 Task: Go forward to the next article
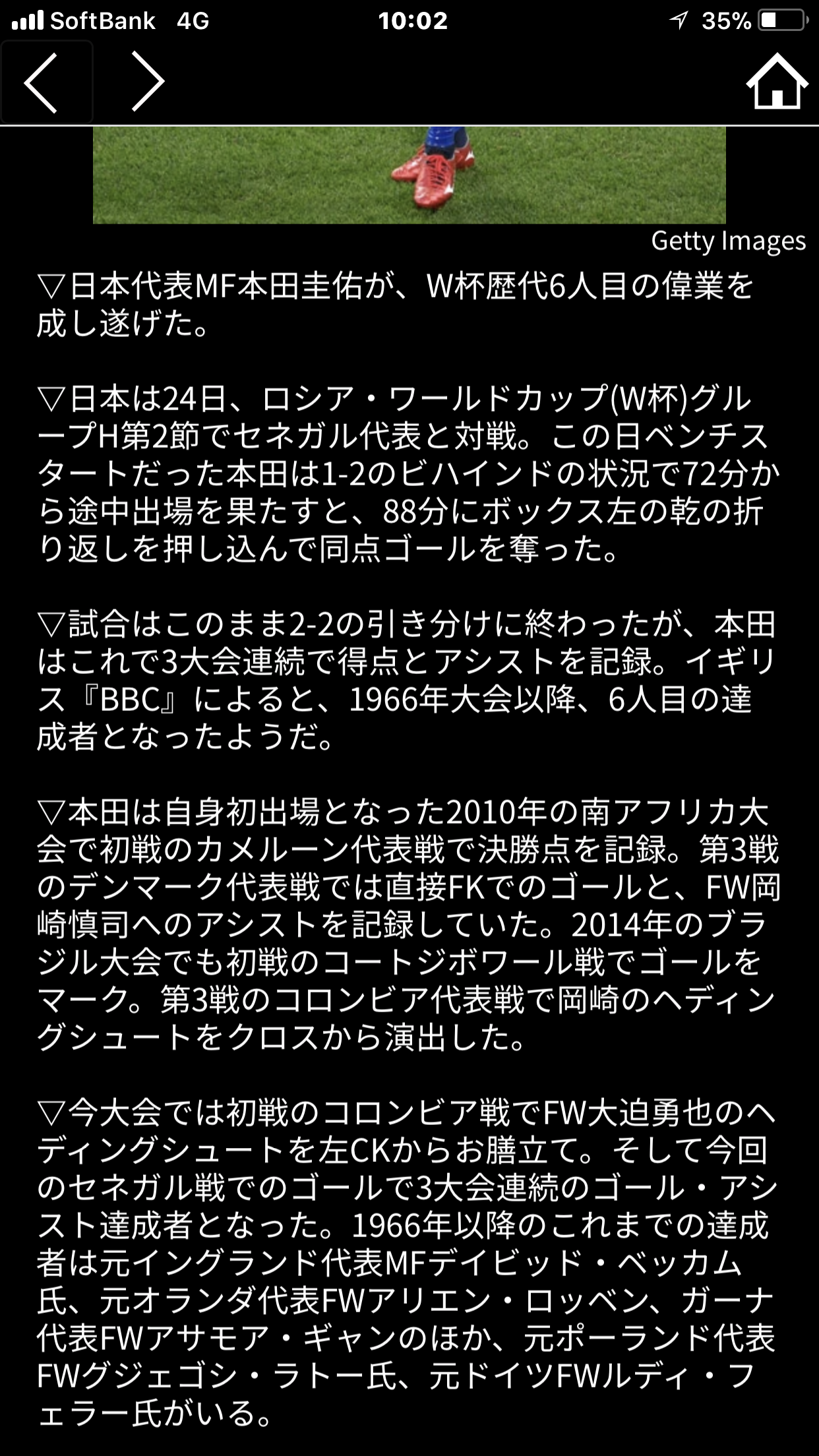148,82
